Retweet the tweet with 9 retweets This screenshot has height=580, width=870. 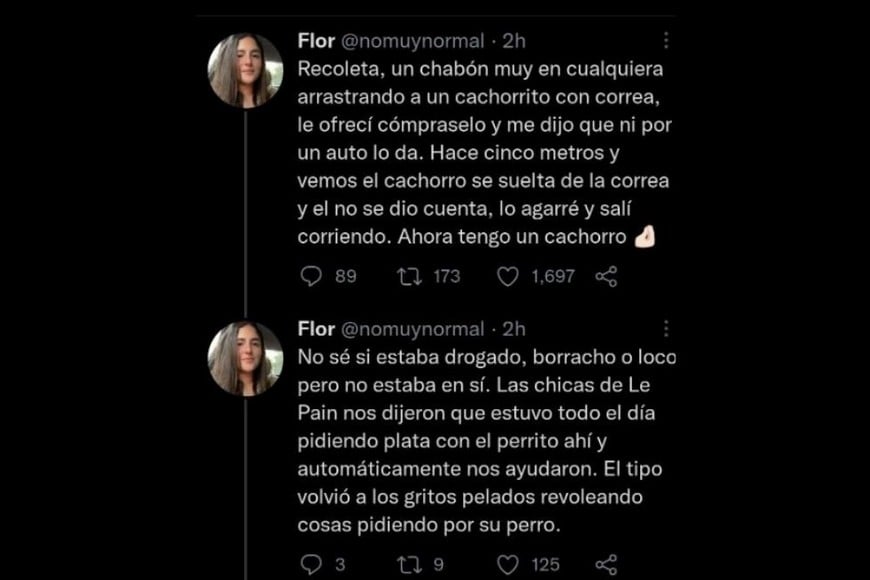[x=410, y=564]
